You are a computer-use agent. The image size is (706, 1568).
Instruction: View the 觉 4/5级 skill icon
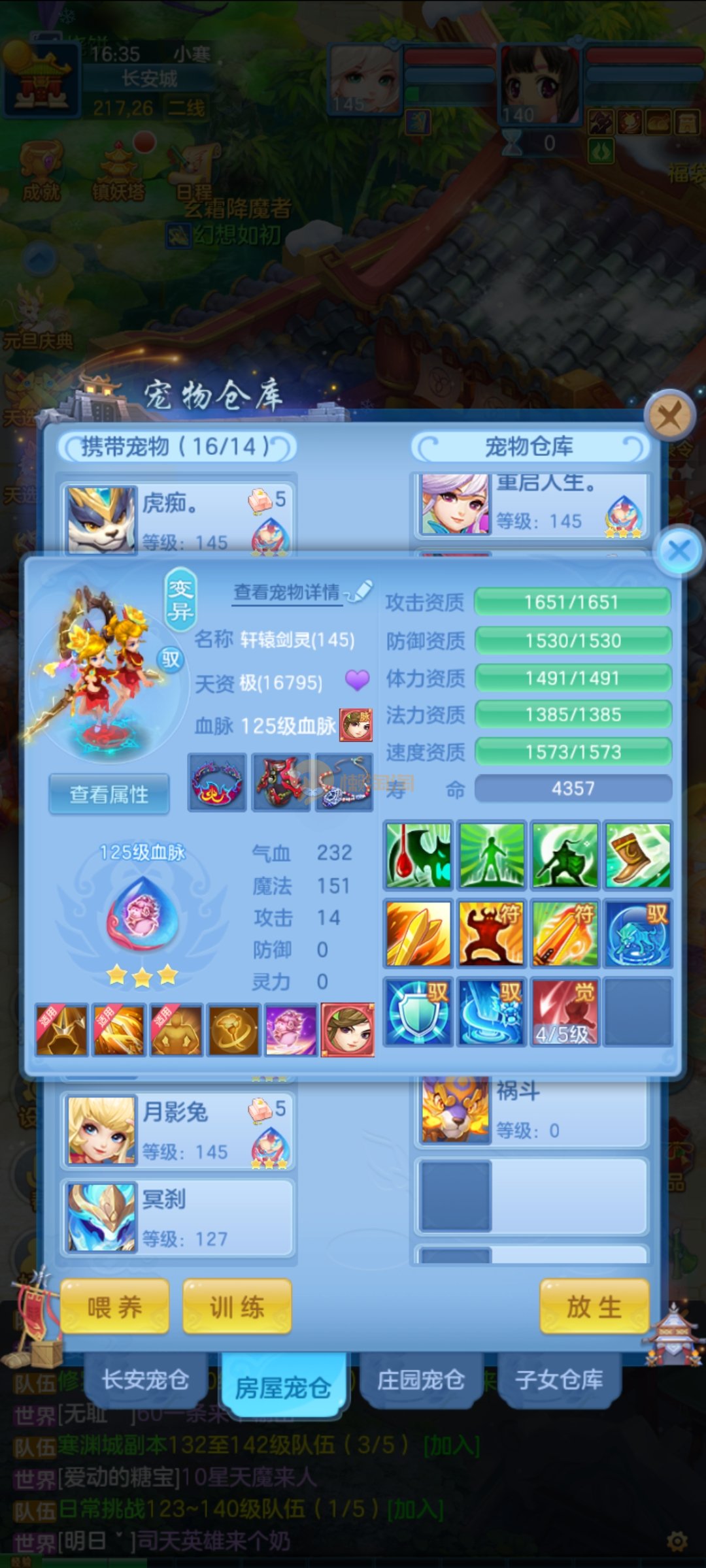click(x=565, y=1011)
